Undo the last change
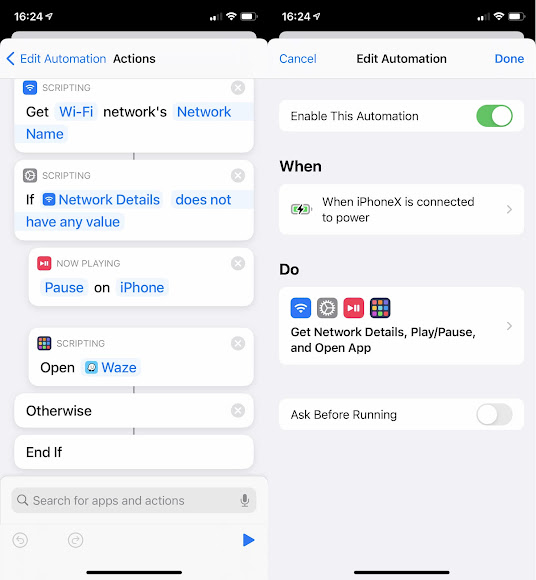The width and height of the screenshot is (536, 580). [x=20, y=540]
